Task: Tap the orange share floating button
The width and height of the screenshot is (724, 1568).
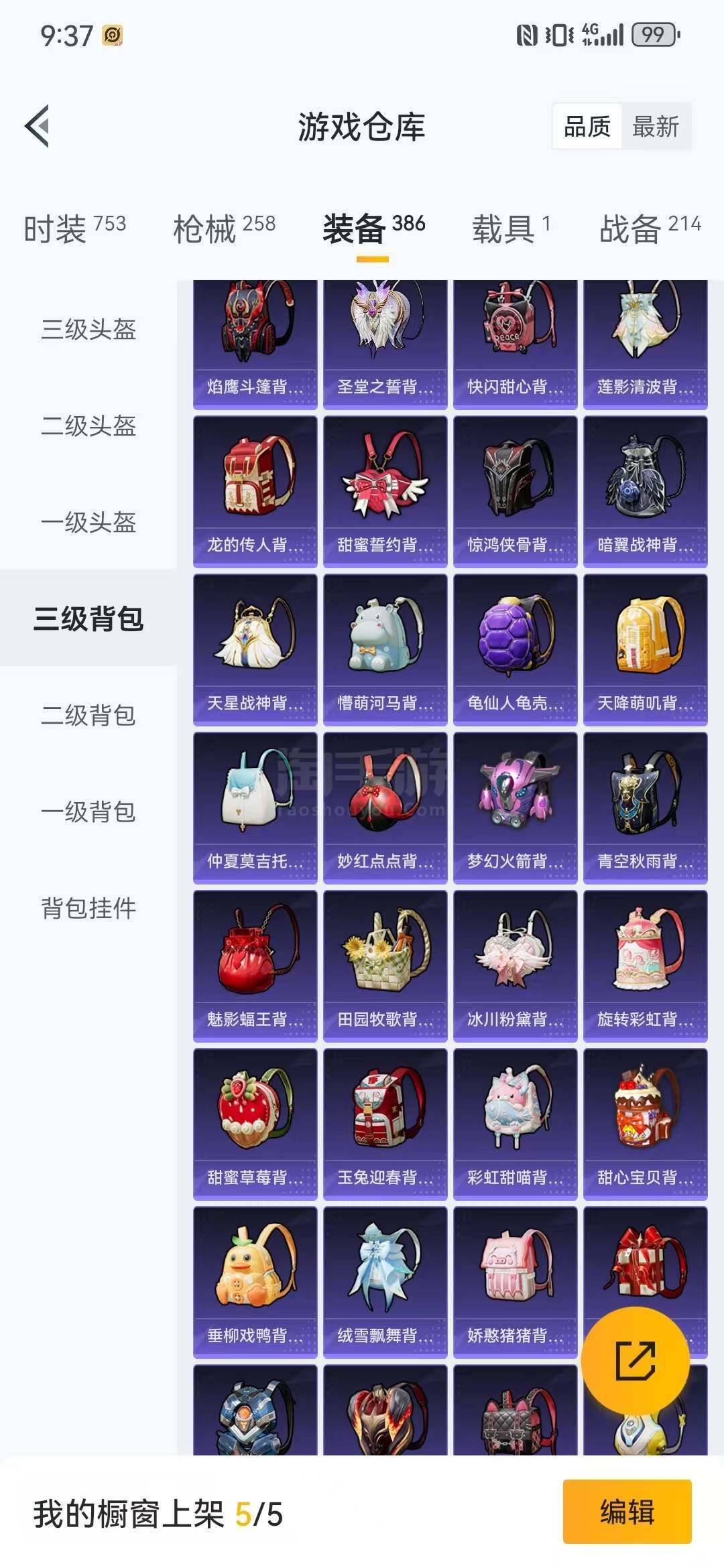Action: coord(635,1361)
